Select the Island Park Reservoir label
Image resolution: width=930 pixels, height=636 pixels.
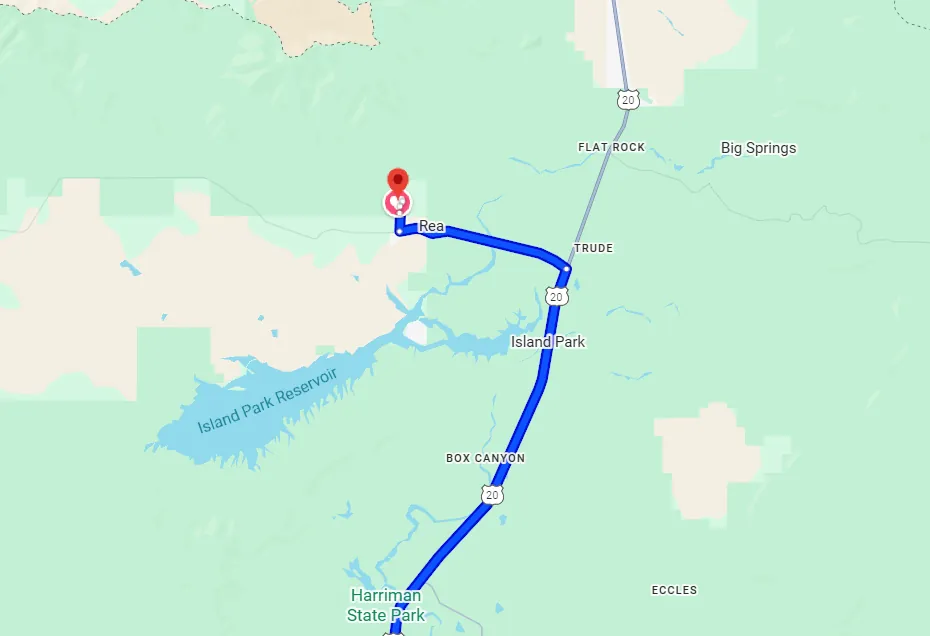(268, 402)
